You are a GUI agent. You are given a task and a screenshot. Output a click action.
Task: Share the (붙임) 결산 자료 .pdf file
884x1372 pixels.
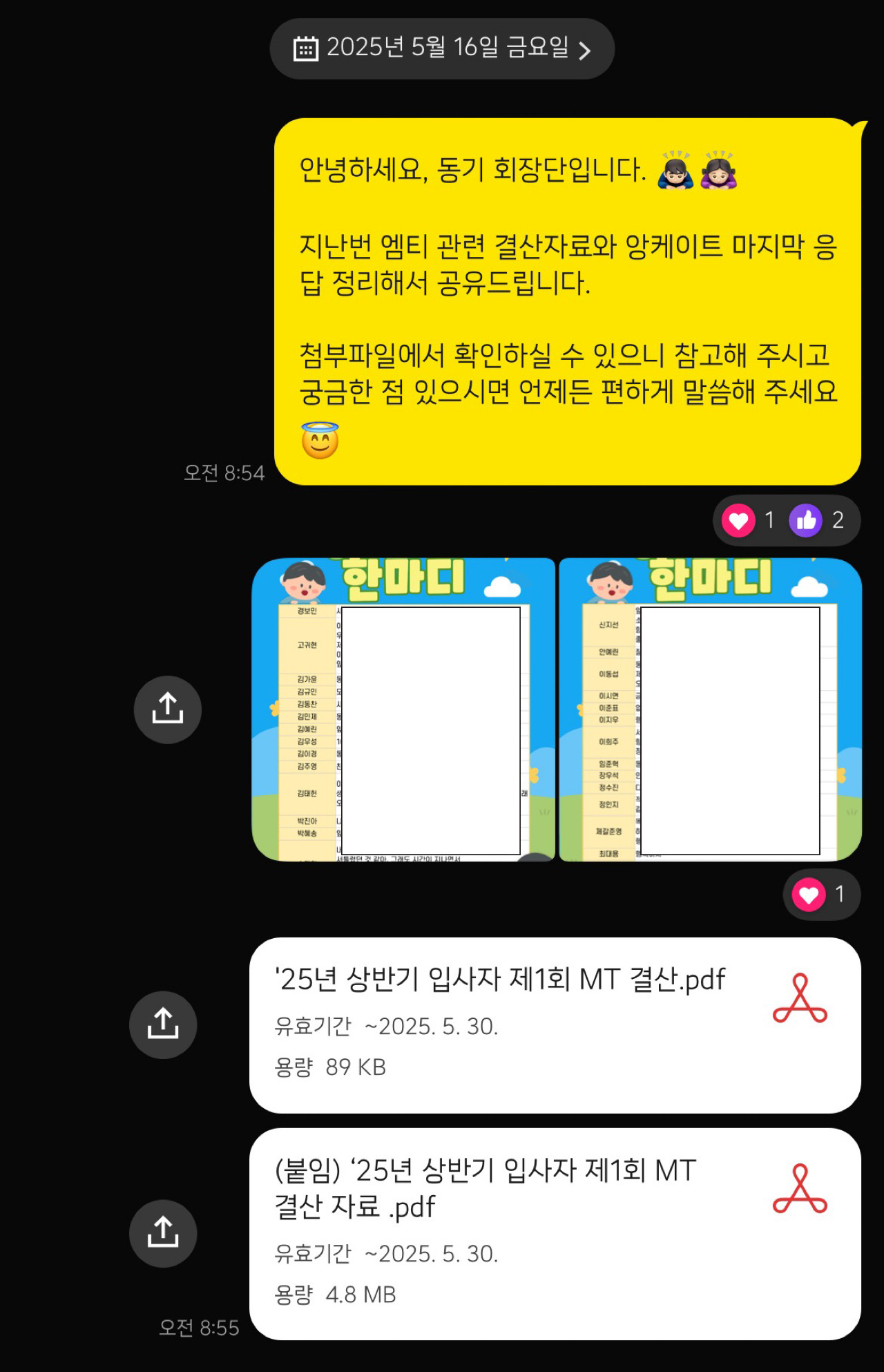(163, 1234)
